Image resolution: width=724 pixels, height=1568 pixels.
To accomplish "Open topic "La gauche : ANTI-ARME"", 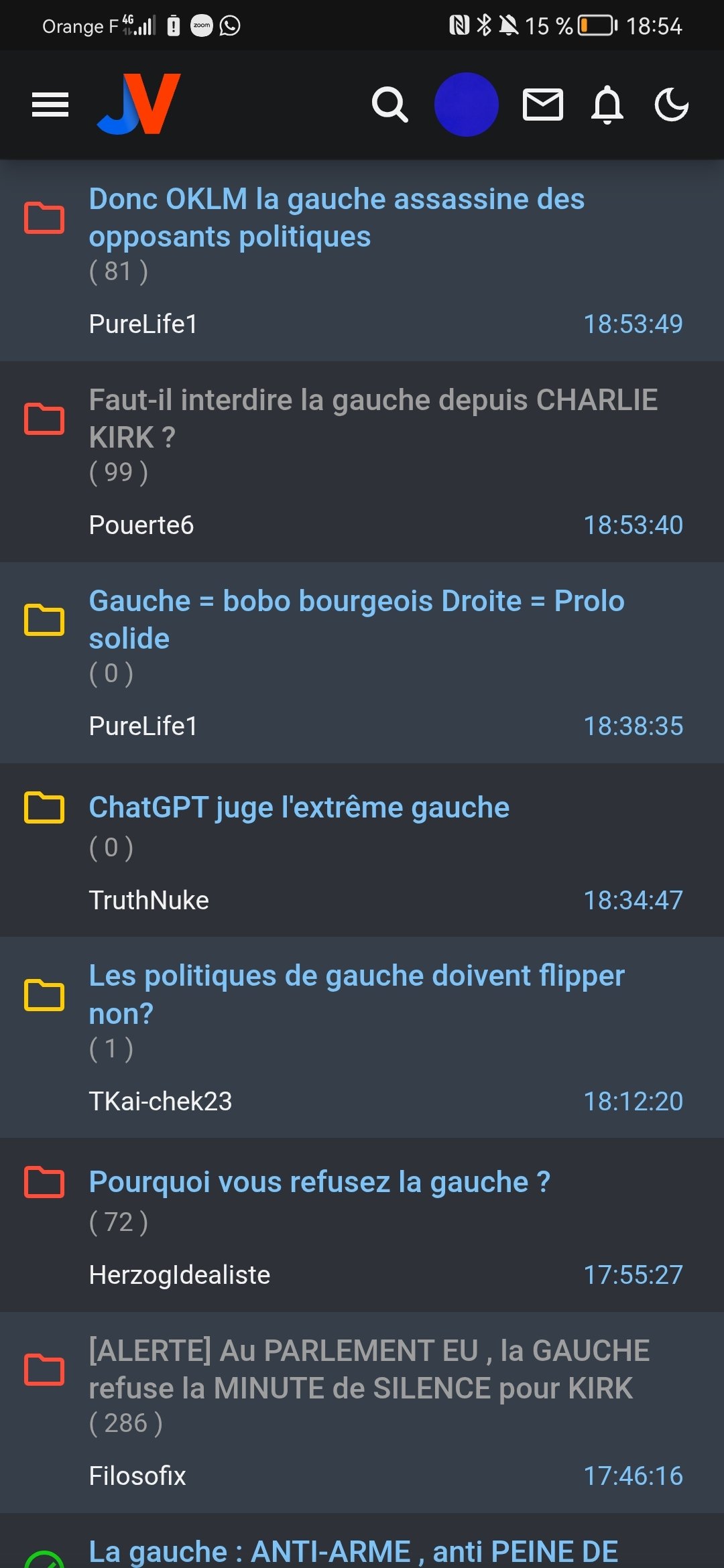I will (353, 1551).
